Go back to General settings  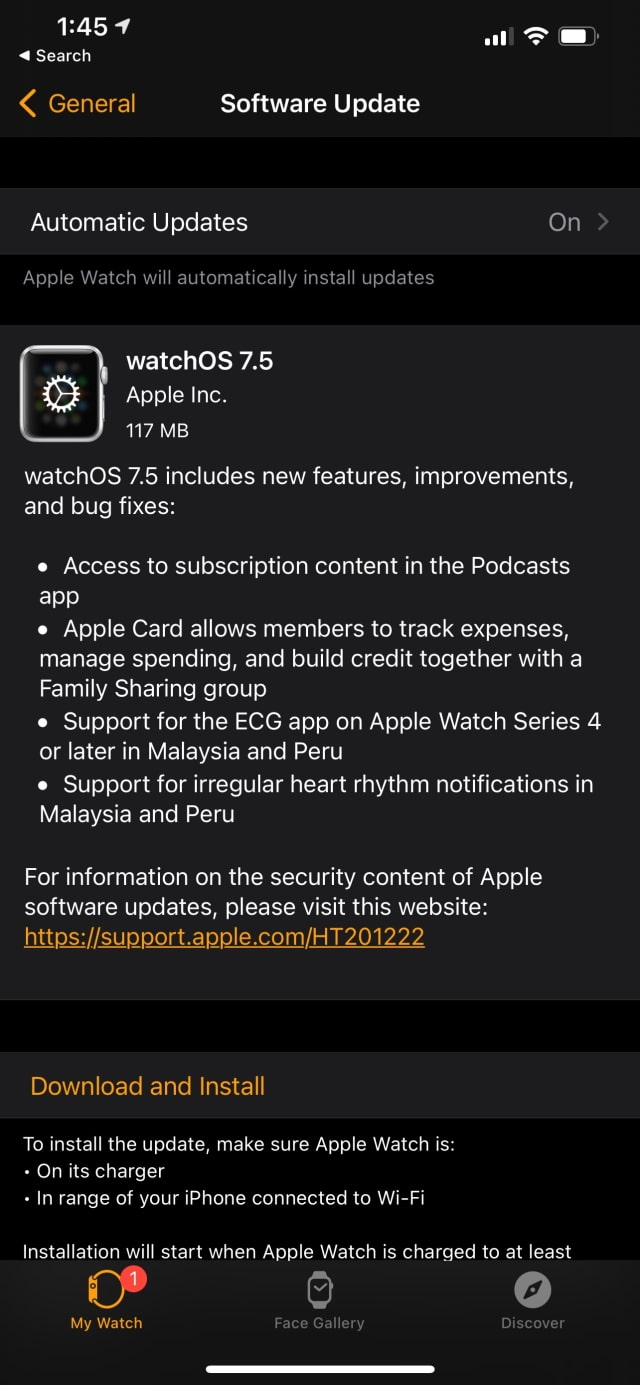coord(78,104)
